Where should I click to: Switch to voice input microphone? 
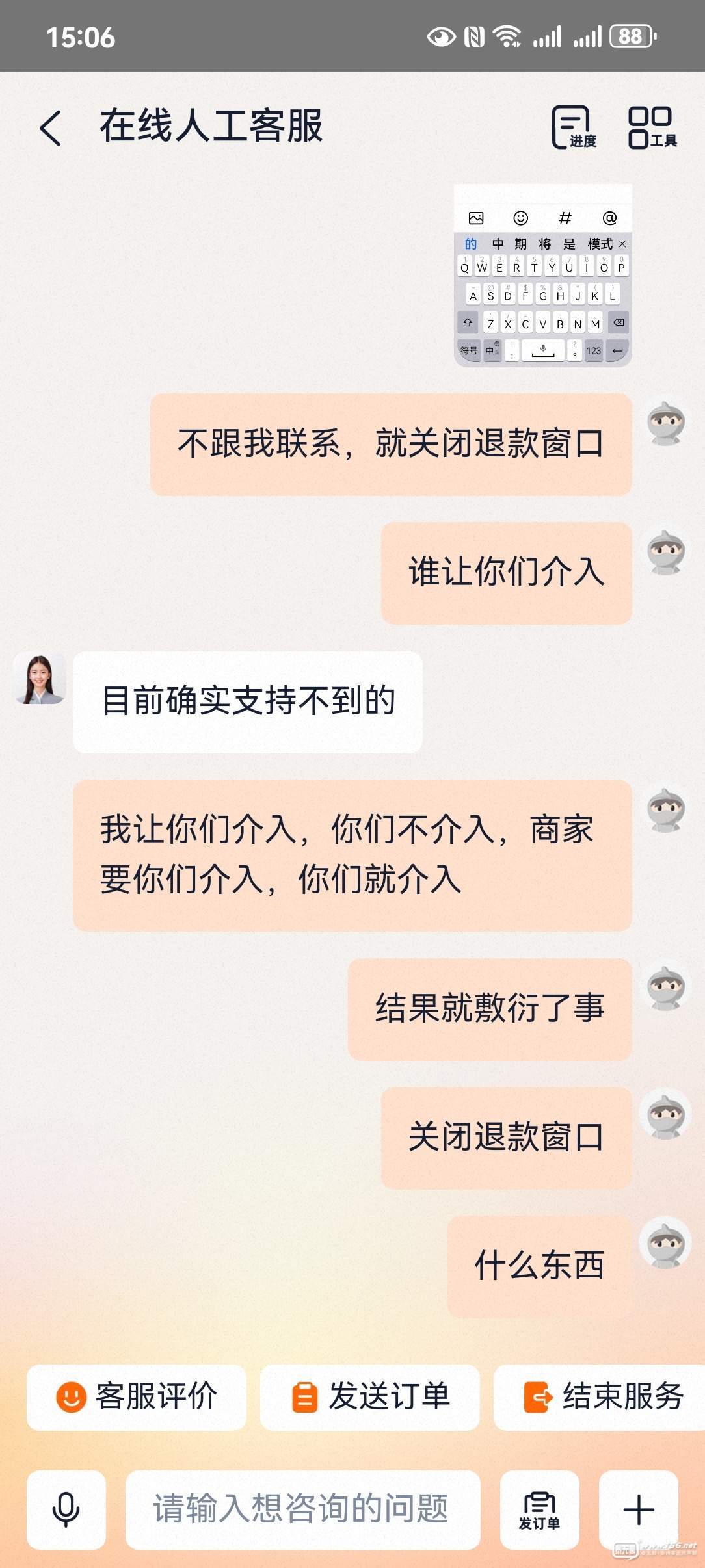66,1509
